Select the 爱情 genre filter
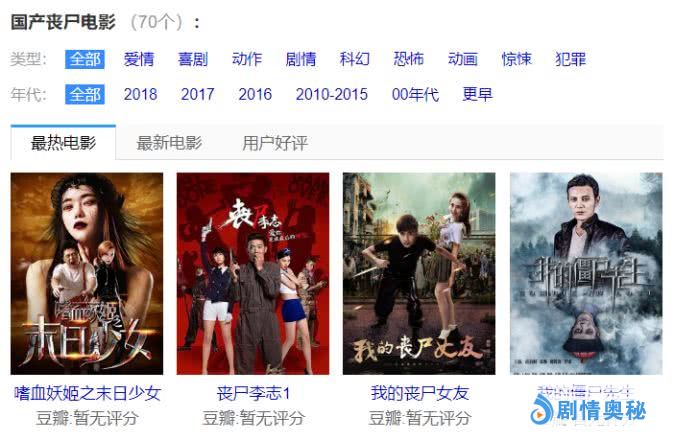This screenshot has width=674, height=440. (139, 59)
